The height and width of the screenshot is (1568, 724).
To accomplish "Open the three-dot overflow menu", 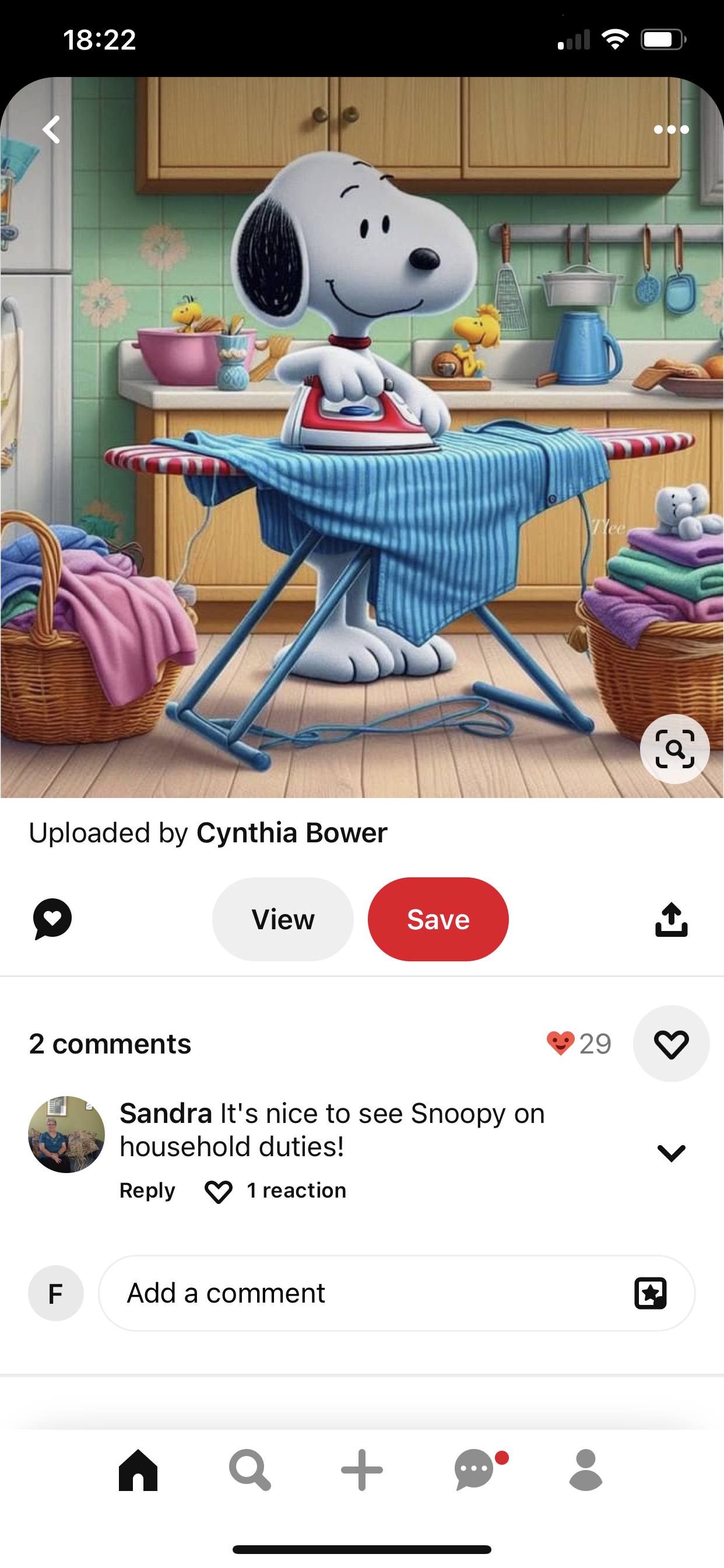I will (670, 129).
